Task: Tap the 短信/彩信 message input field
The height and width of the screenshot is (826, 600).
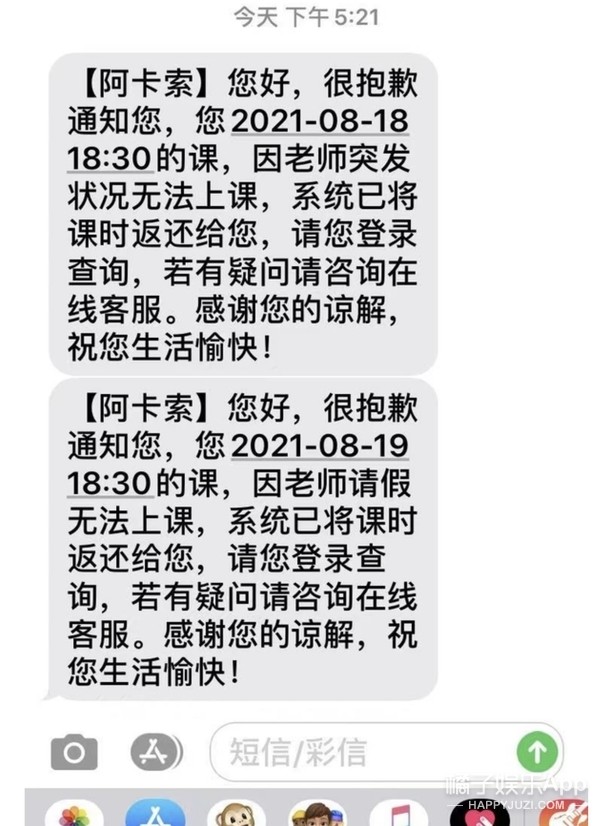Action: coord(360,751)
